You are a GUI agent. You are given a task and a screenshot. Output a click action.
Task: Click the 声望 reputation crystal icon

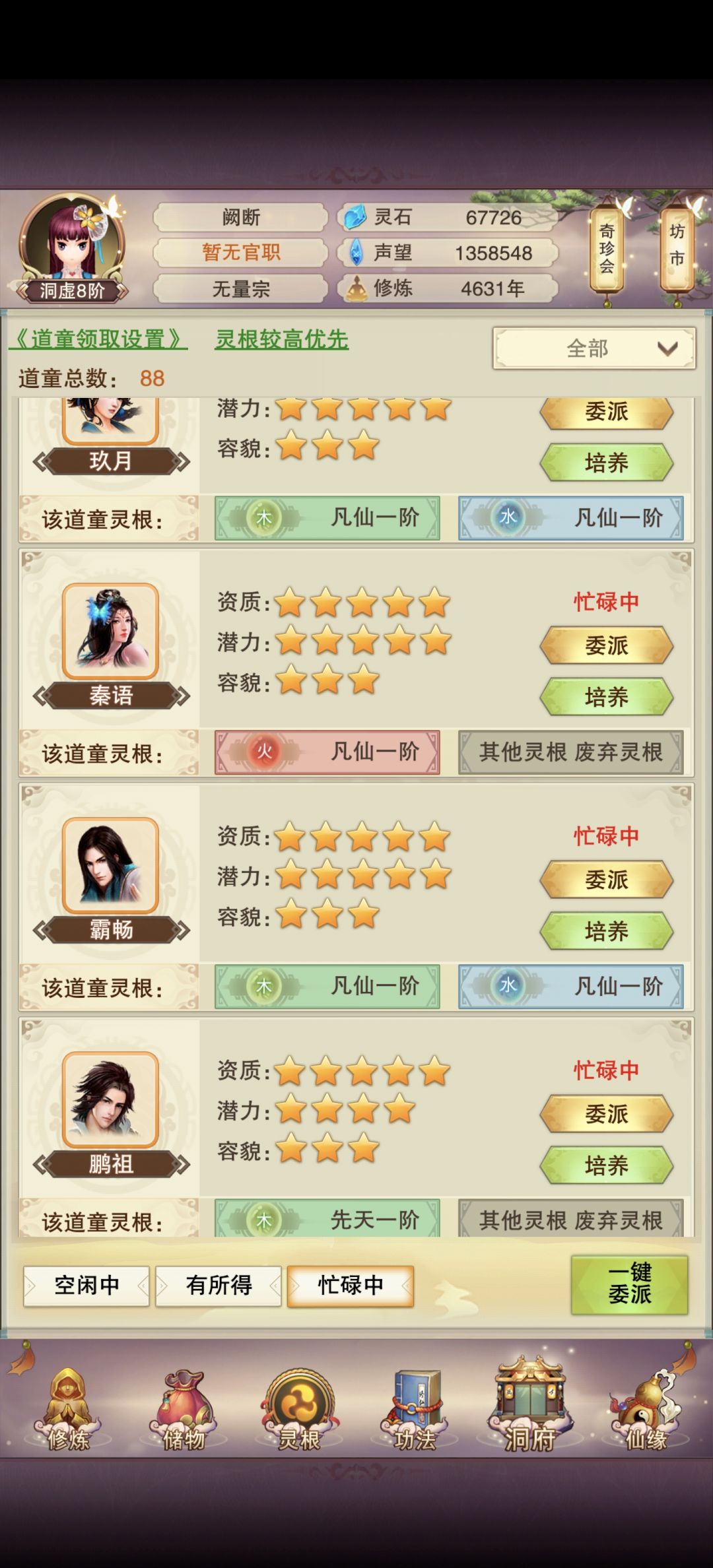click(356, 253)
